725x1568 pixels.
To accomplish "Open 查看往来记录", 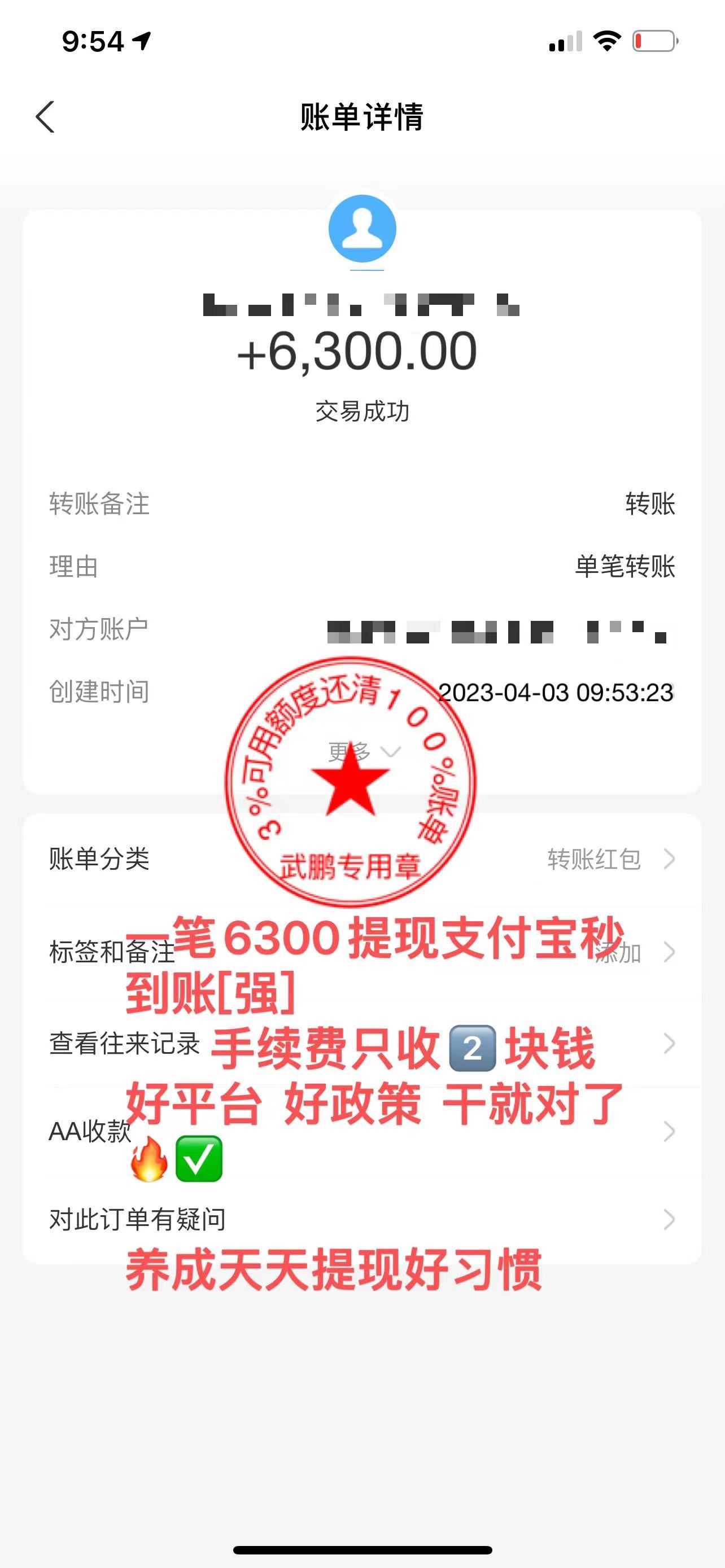I will [362, 1043].
